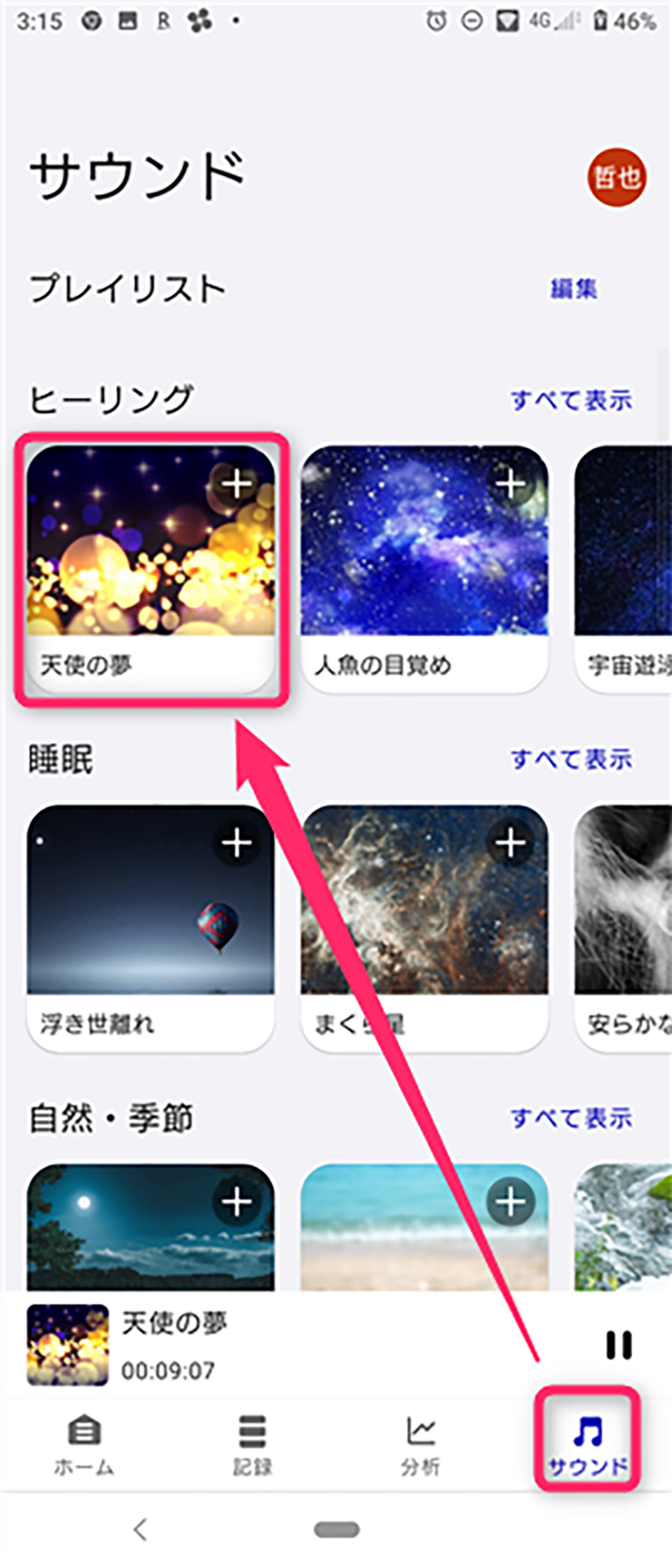The image size is (672, 1568).
Task: Tap 編集 to edit the playlist
Action: point(573,289)
